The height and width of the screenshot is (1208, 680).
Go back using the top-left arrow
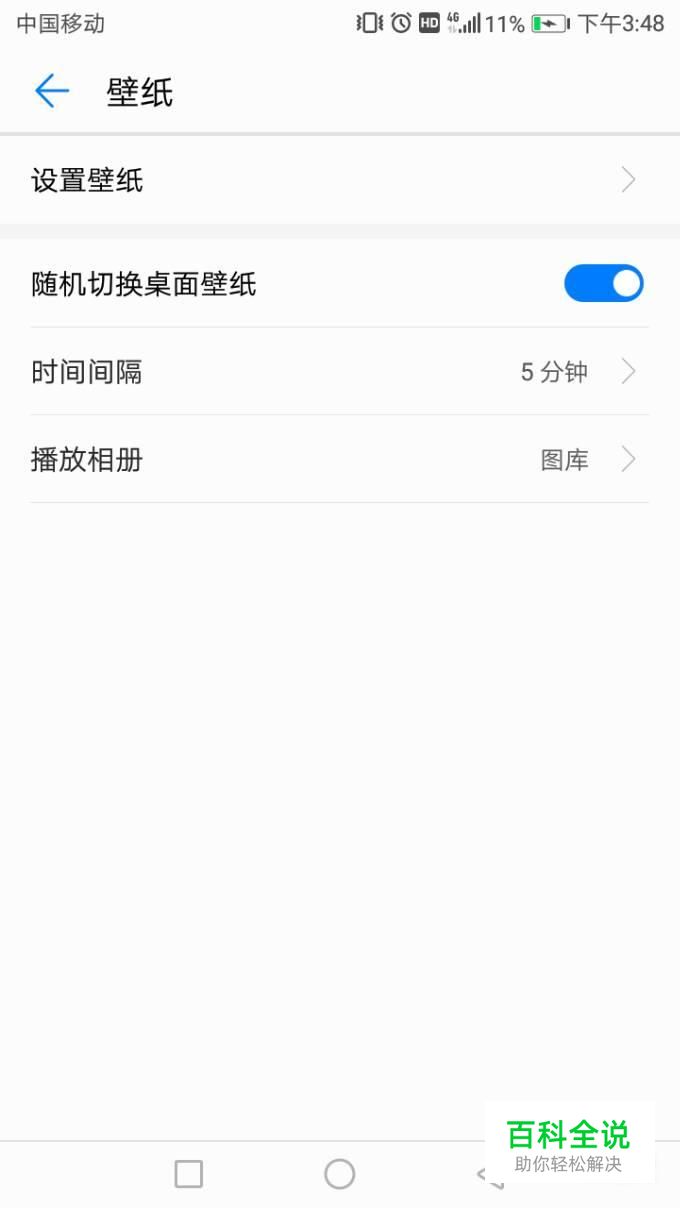pos(52,91)
